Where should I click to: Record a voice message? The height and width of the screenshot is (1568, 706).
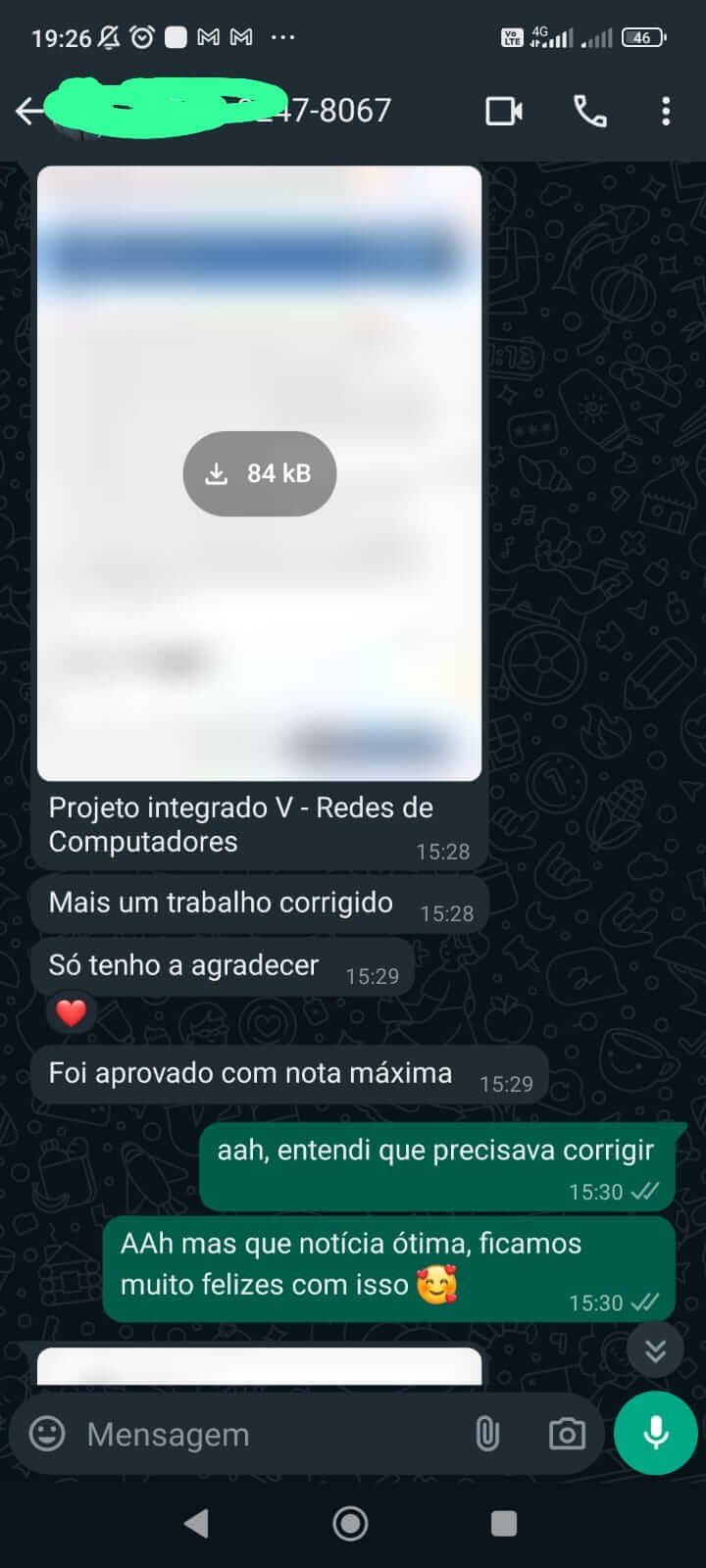[655, 1433]
